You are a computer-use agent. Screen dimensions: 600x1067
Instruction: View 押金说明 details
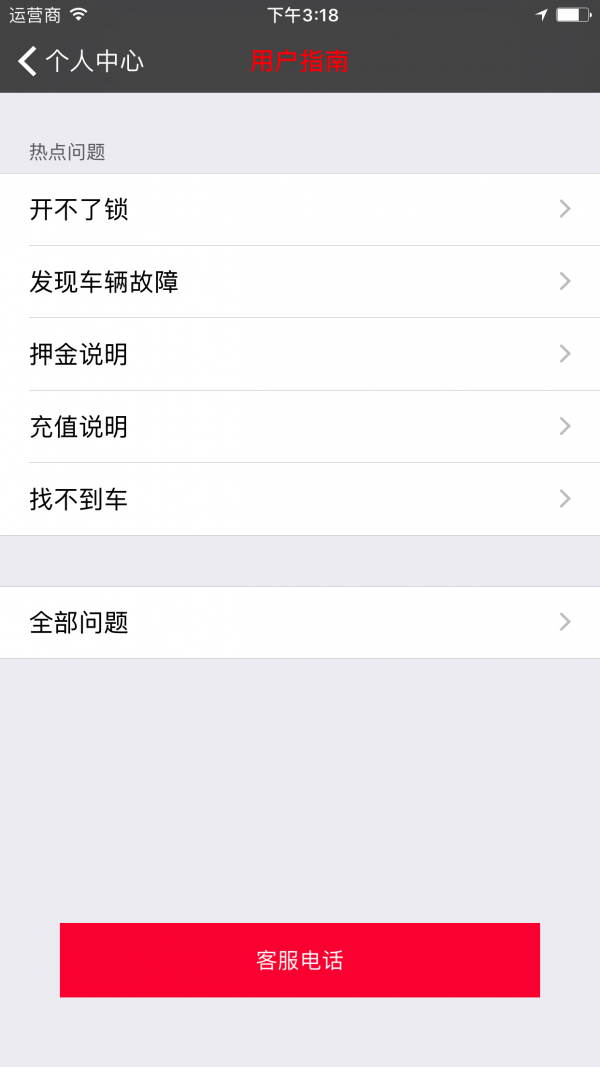point(300,354)
